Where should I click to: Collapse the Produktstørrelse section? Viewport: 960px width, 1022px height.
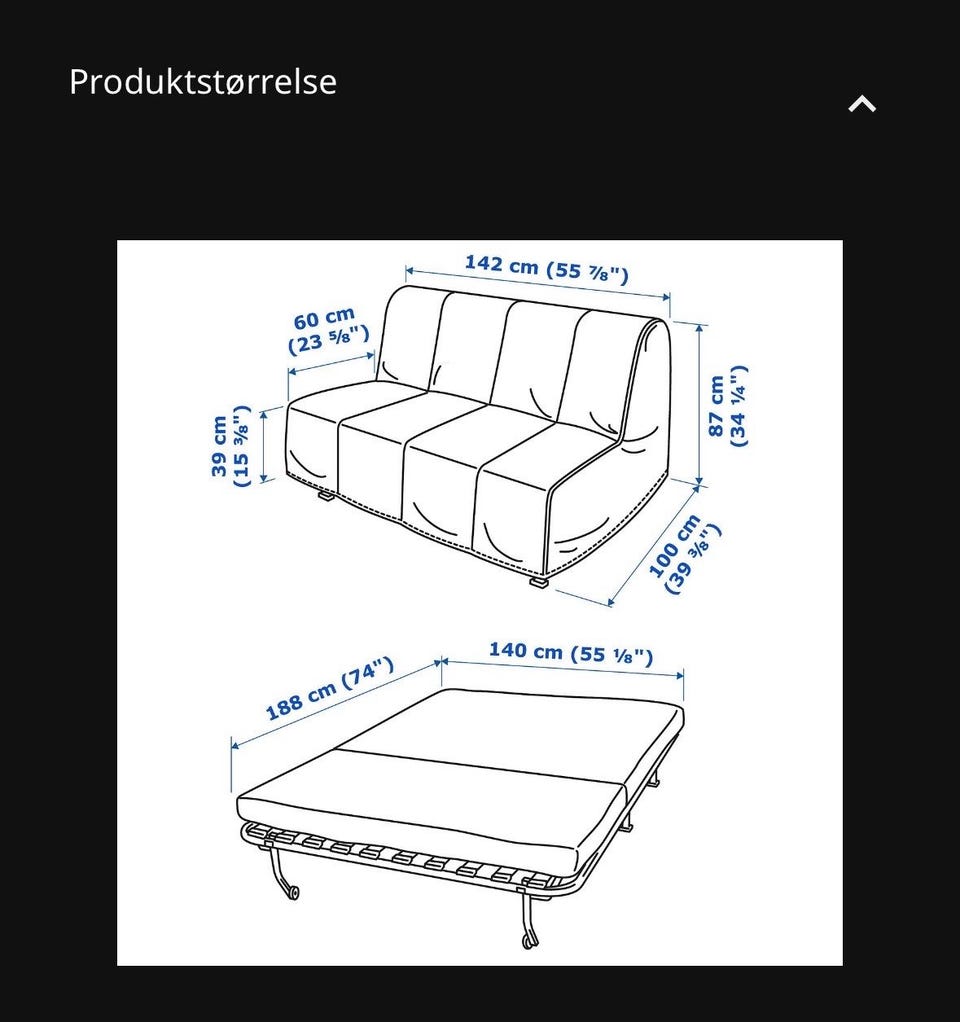pyautogui.click(x=862, y=104)
